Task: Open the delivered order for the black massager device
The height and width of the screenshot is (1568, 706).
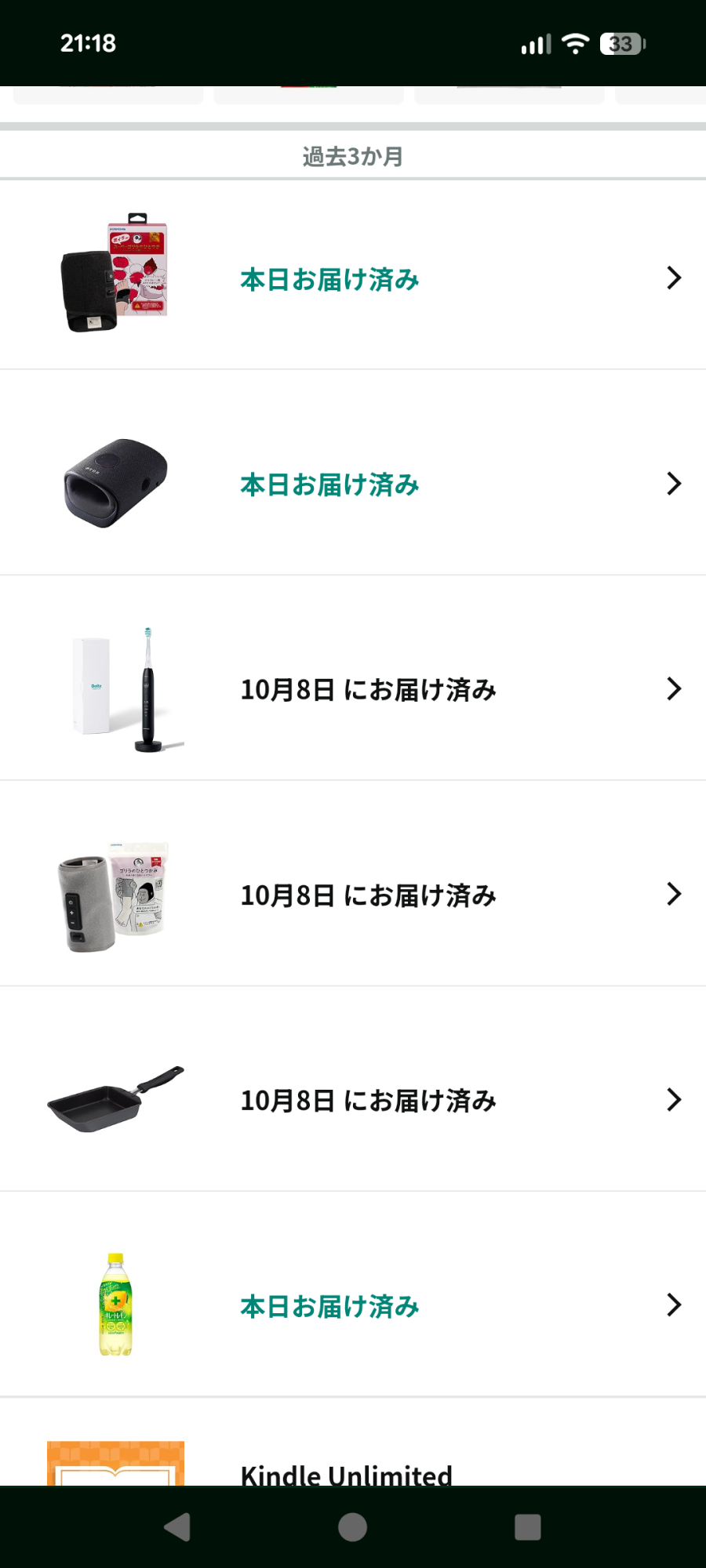Action: [353, 484]
